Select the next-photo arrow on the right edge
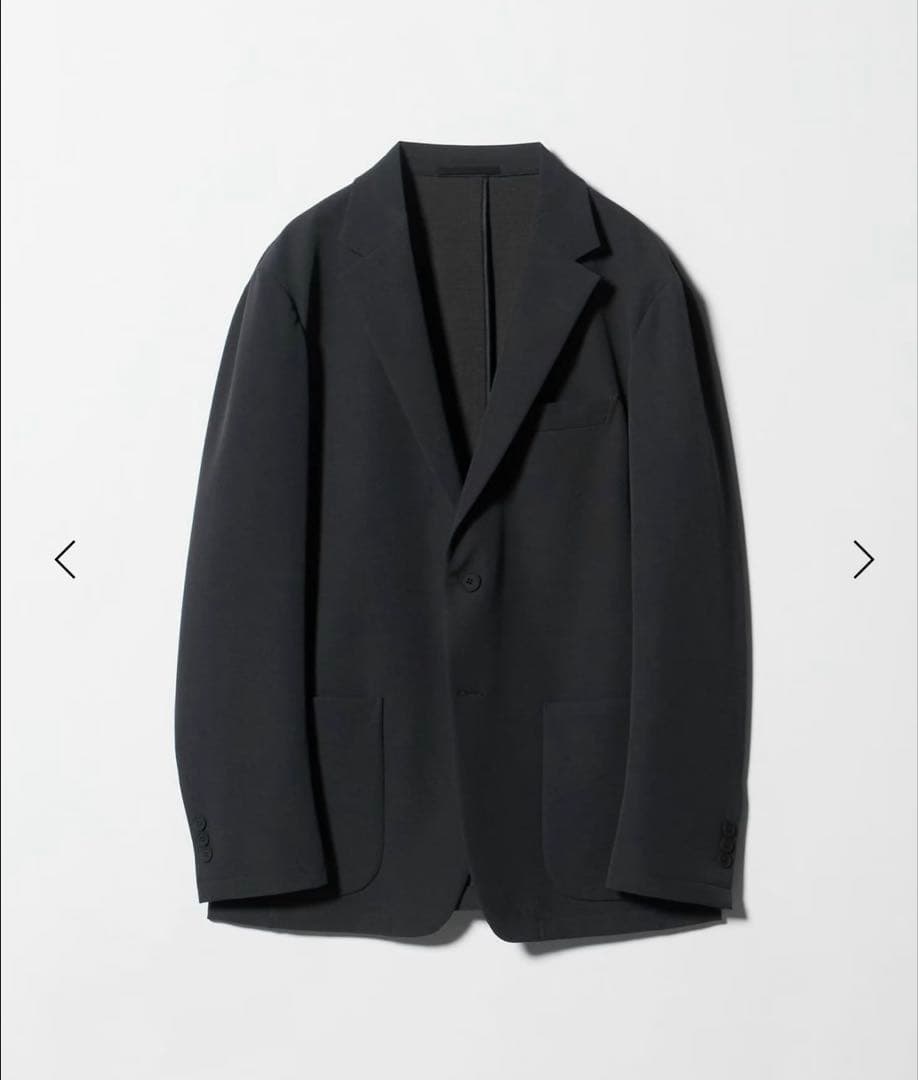Screen dimensions: 918x1080 point(862,560)
